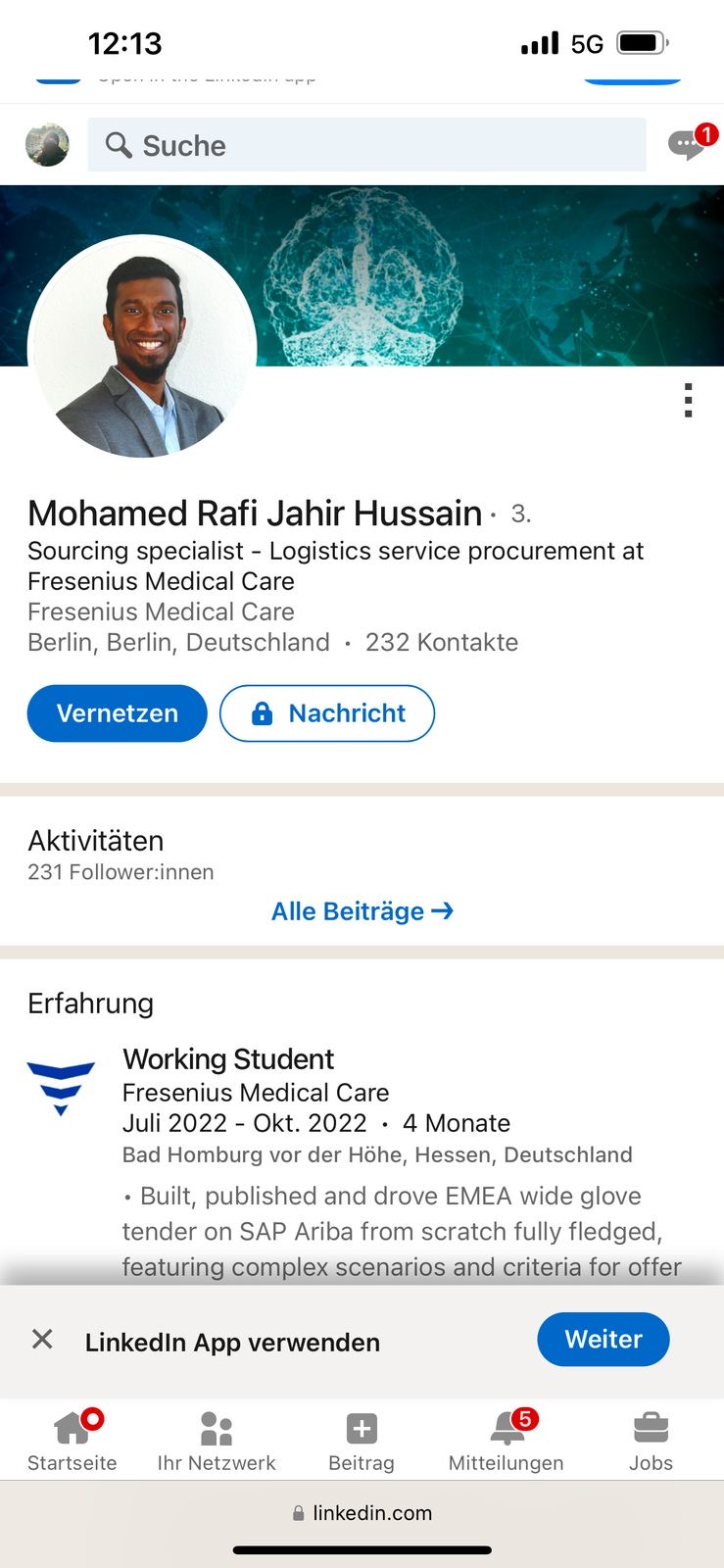Image resolution: width=724 pixels, height=1568 pixels.
Task: Tap the Suche search field
Action: pos(366,145)
